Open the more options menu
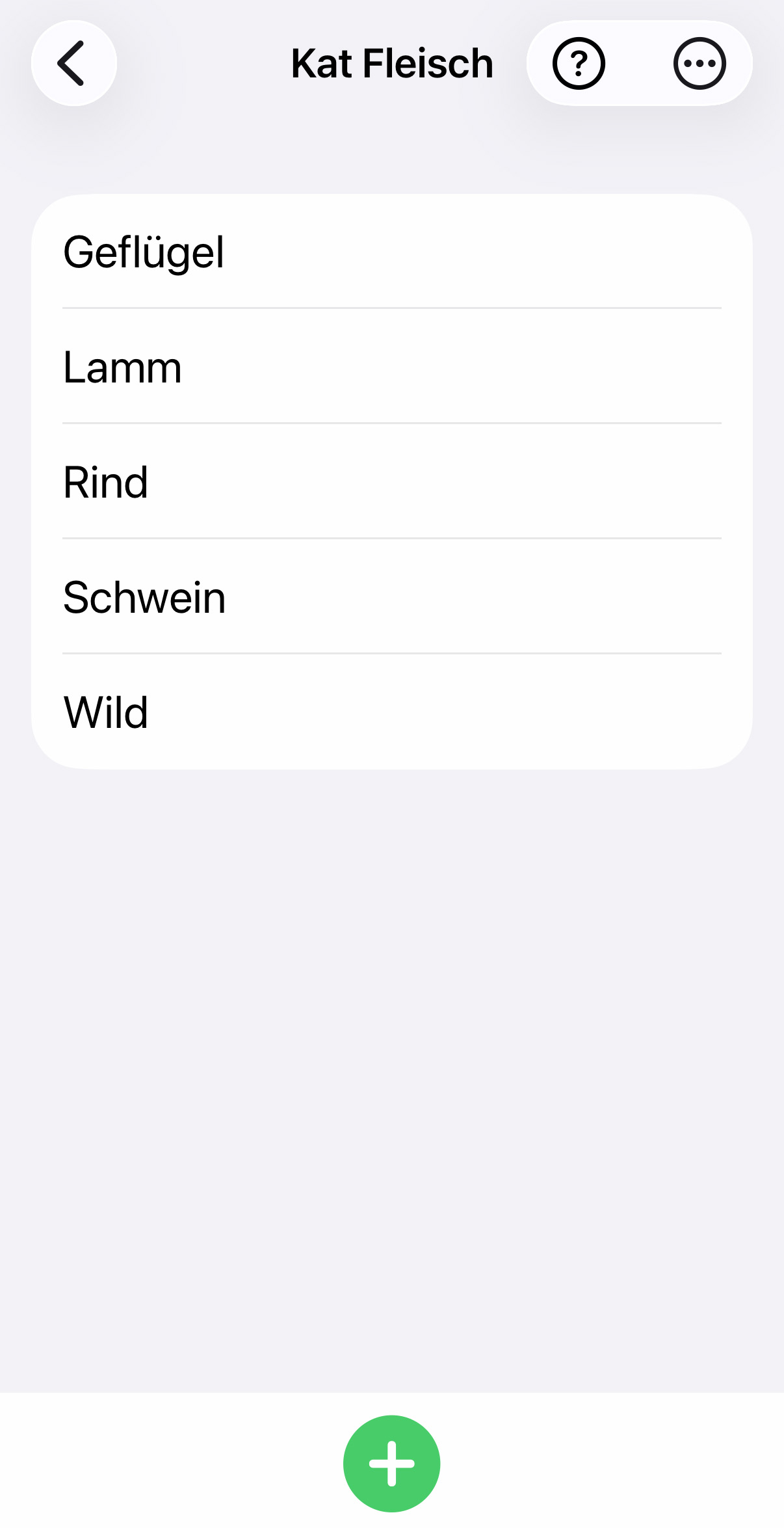The image size is (784, 1528). tap(699, 63)
